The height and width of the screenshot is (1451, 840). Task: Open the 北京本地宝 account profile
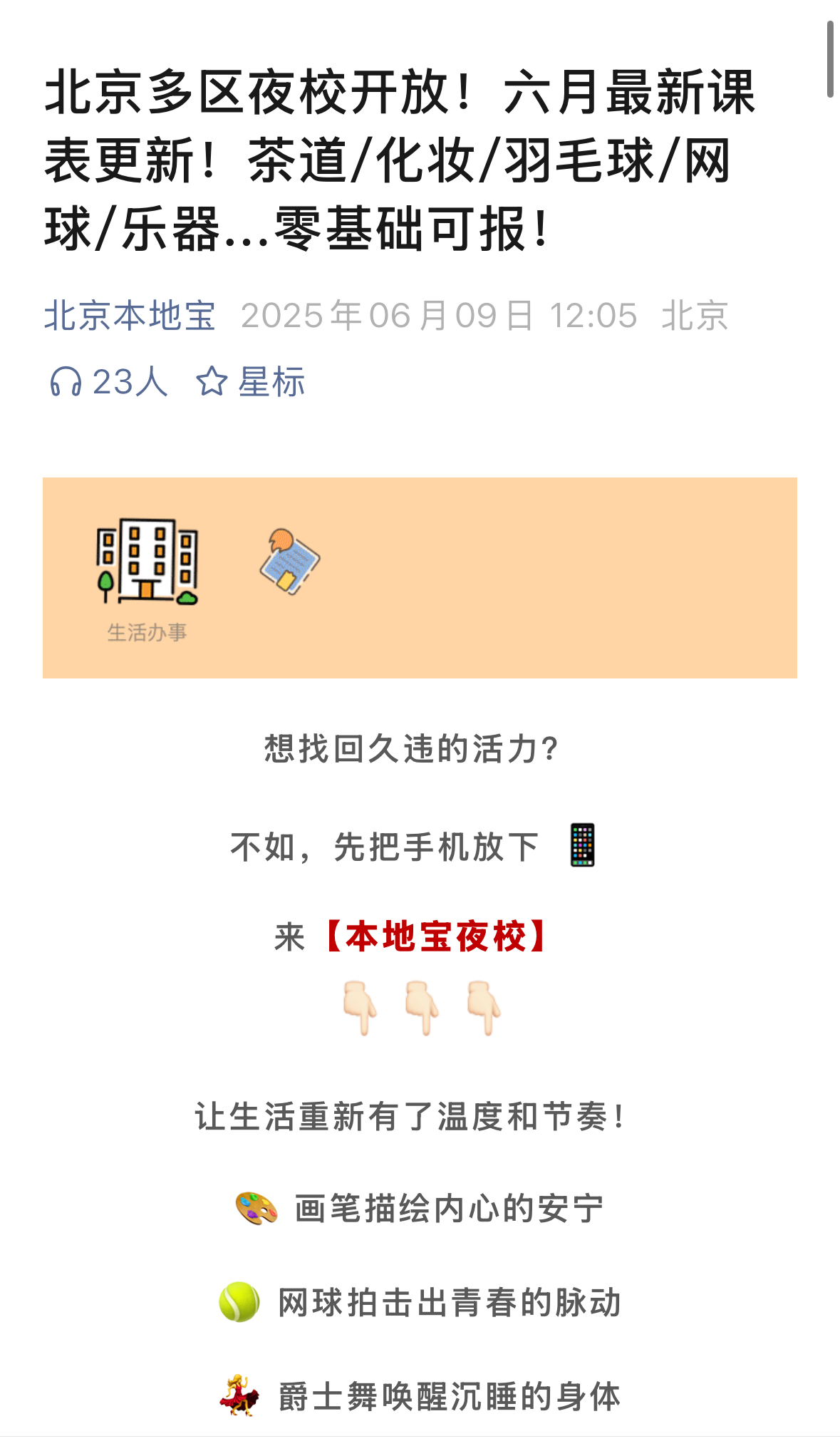click(x=130, y=316)
